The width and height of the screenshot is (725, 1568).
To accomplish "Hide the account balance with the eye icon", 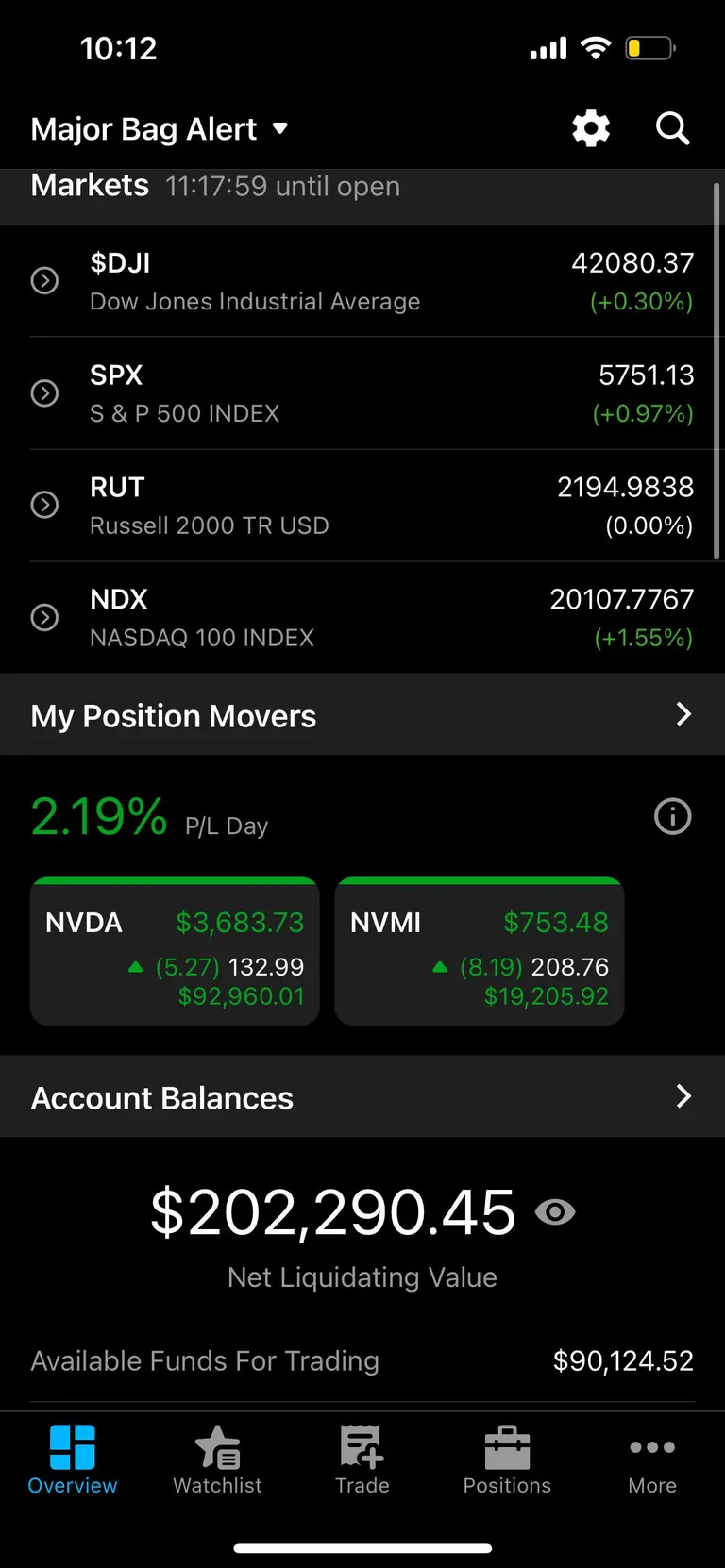I will pos(556,1212).
